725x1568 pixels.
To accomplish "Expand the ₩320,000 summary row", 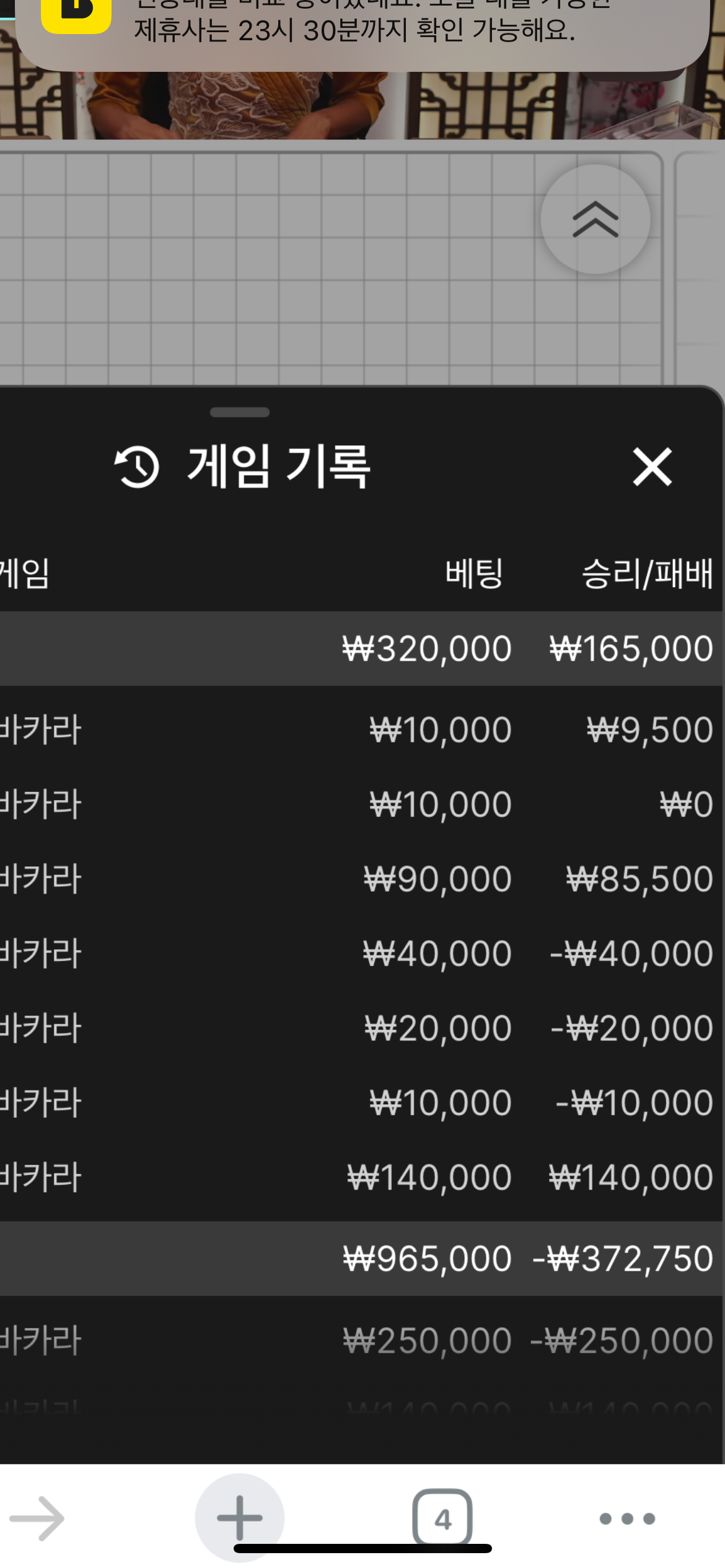I will click(x=361, y=648).
